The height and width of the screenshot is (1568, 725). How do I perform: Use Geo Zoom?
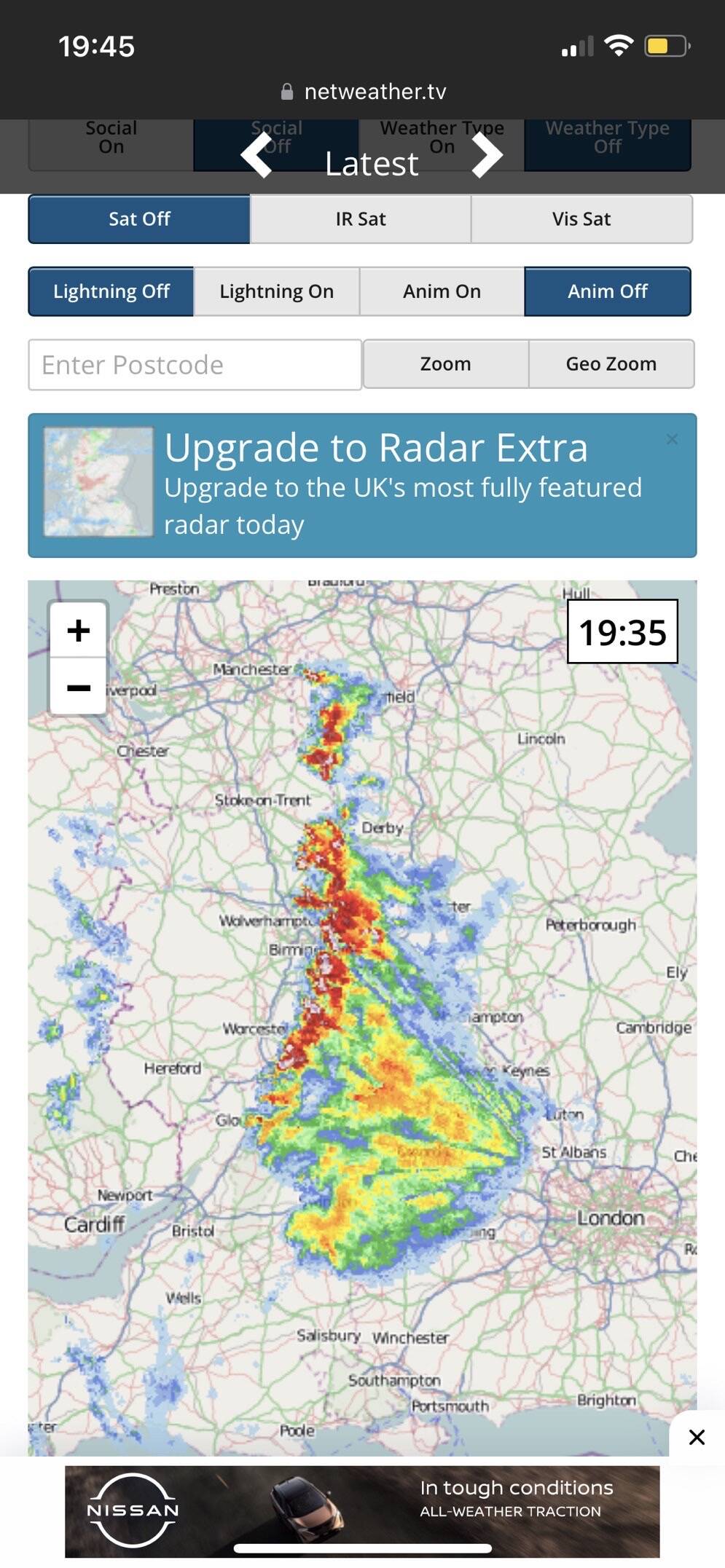pyautogui.click(x=611, y=364)
